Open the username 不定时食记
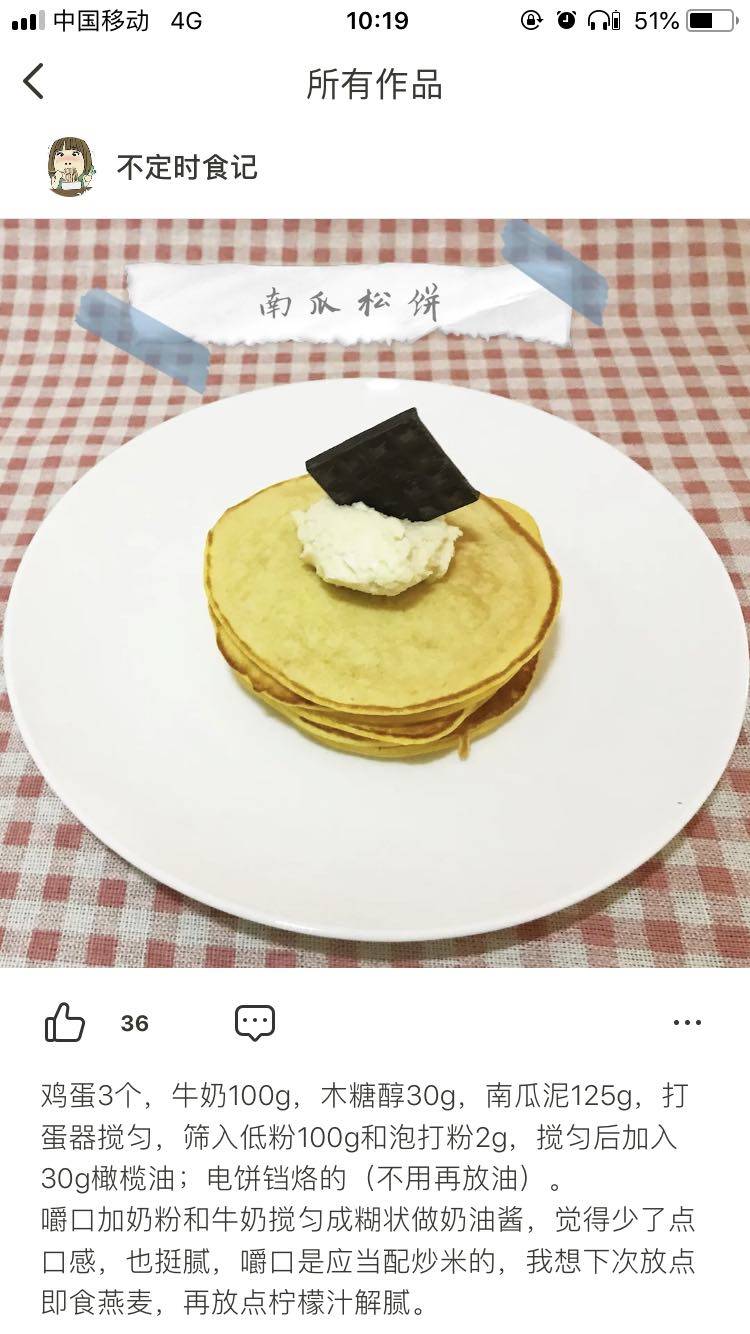Screen dimensions: 750x1334 click(x=187, y=167)
